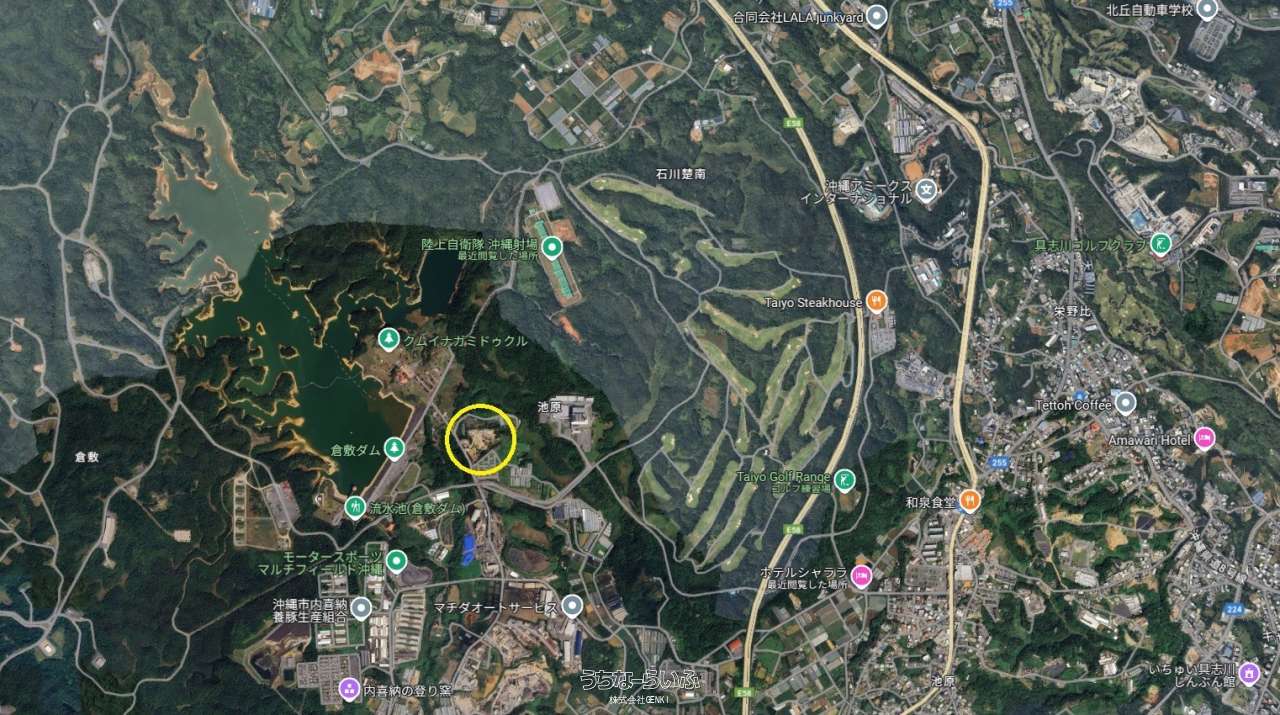Select the いちゅい具志川じんぶん館 pin

(1248, 673)
